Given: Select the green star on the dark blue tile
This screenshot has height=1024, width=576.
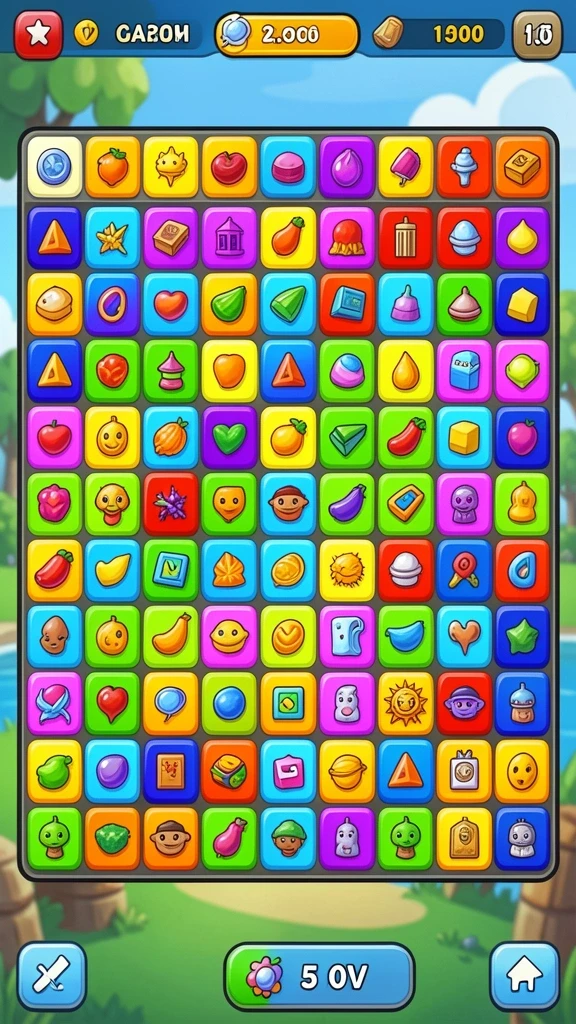Looking at the screenshot, I should pyautogui.click(x=522, y=636).
